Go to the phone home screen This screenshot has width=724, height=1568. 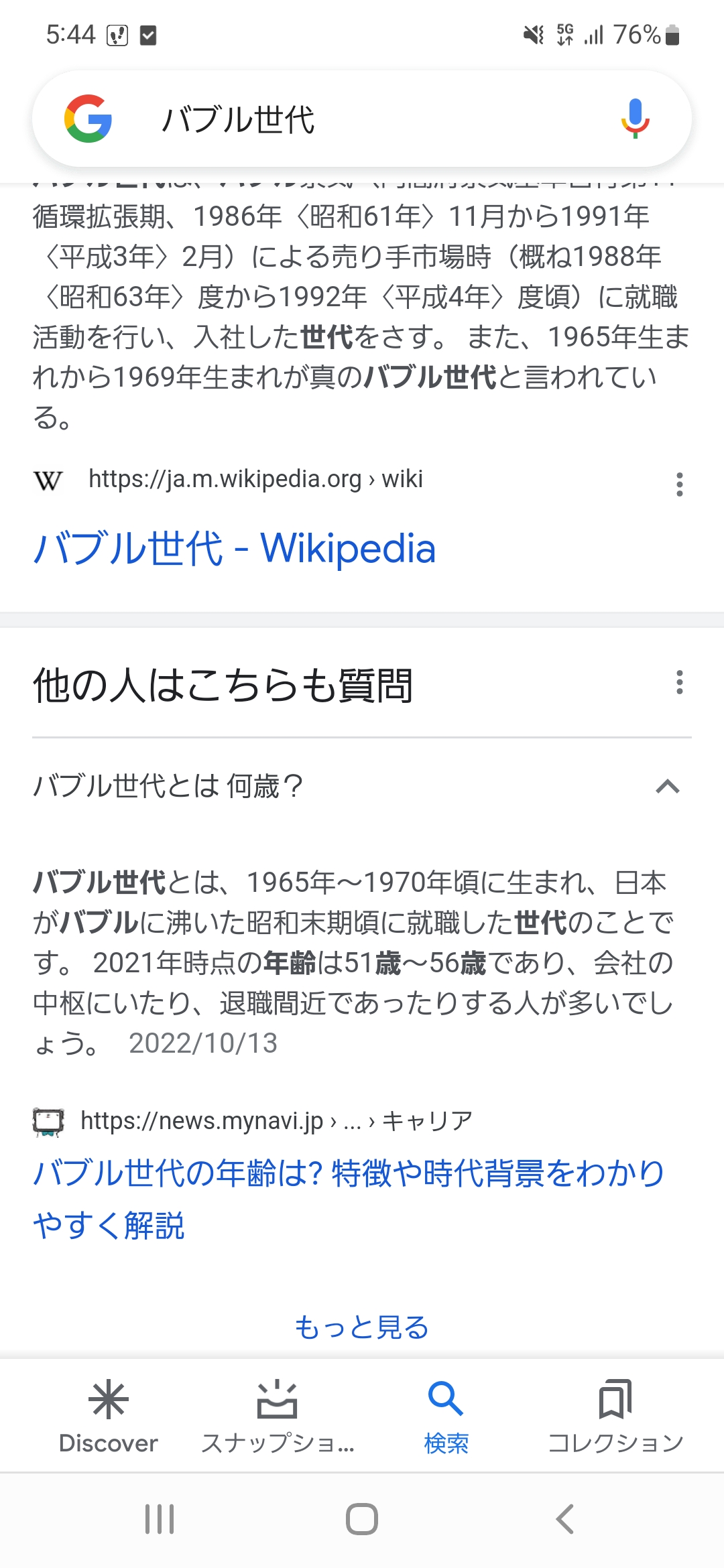pos(362,1519)
